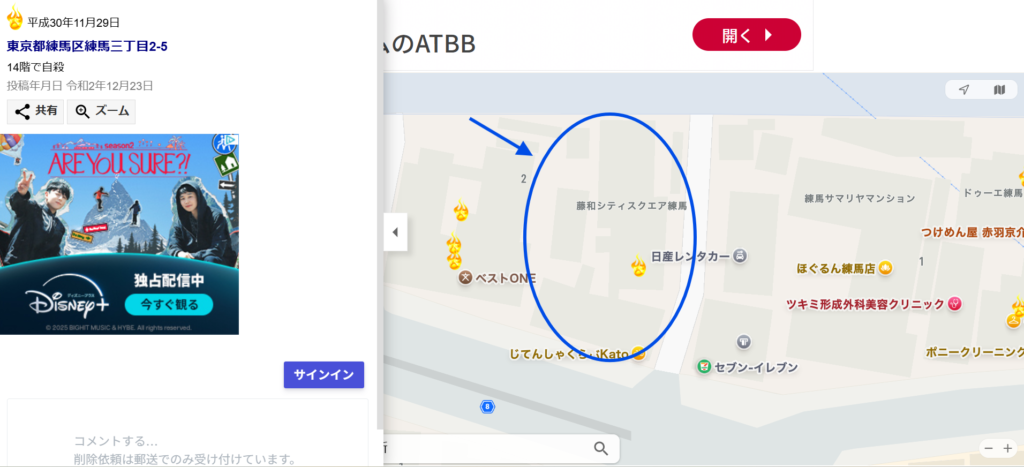This screenshot has height=467, width=1024.
Task: Open the ベストONE place marker
Action: point(465,278)
